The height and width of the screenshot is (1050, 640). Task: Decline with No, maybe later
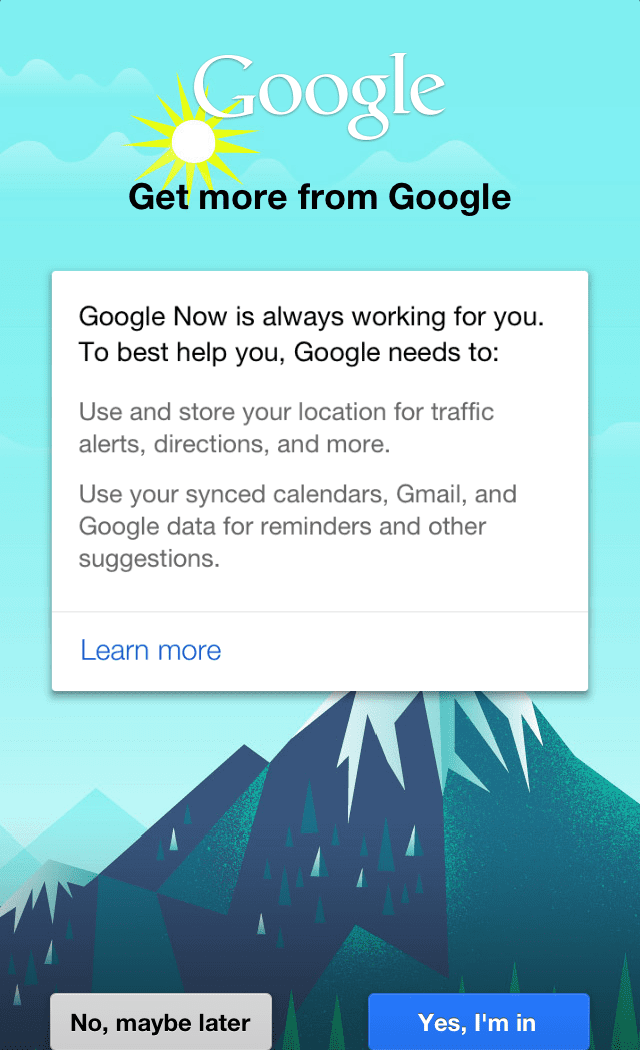tap(160, 1022)
